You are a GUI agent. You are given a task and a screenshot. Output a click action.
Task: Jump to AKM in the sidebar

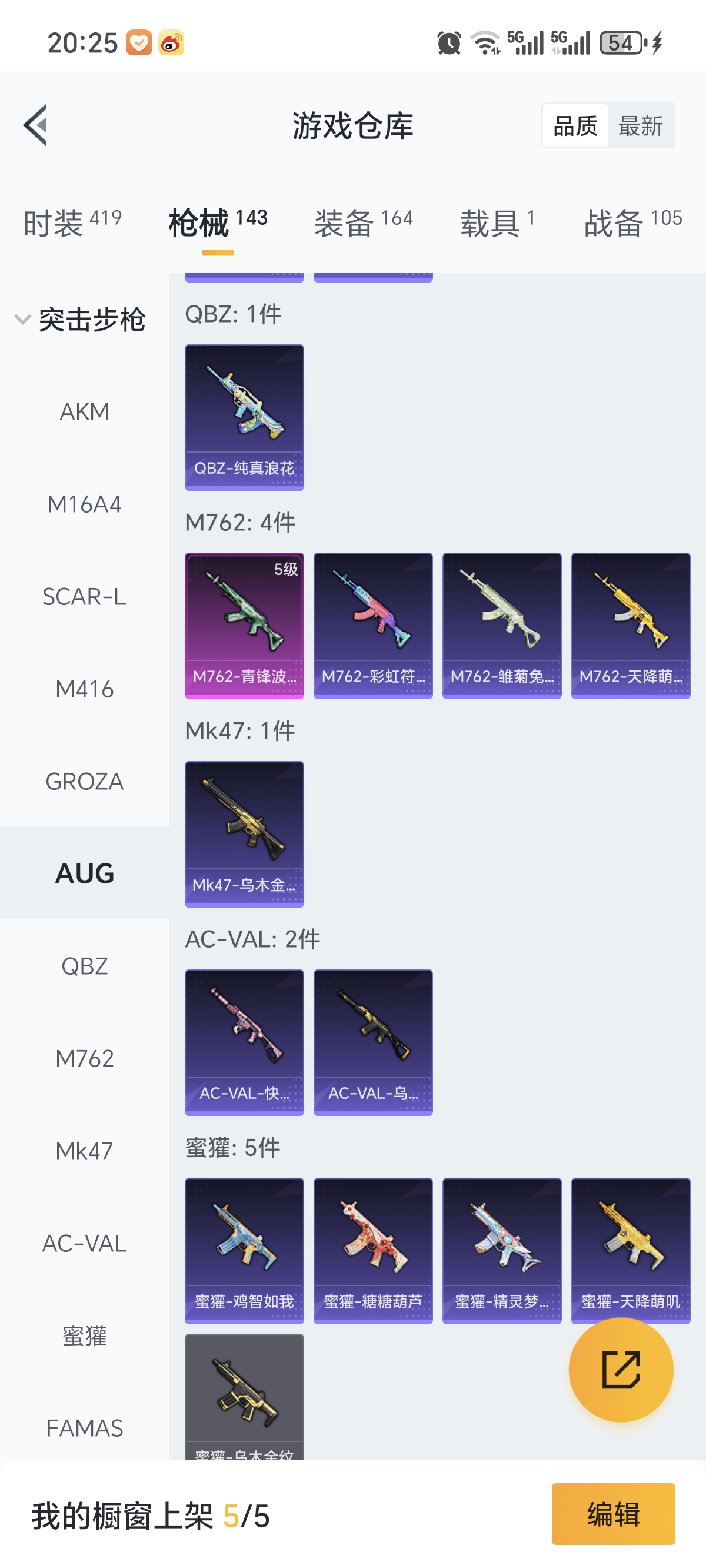point(85,412)
